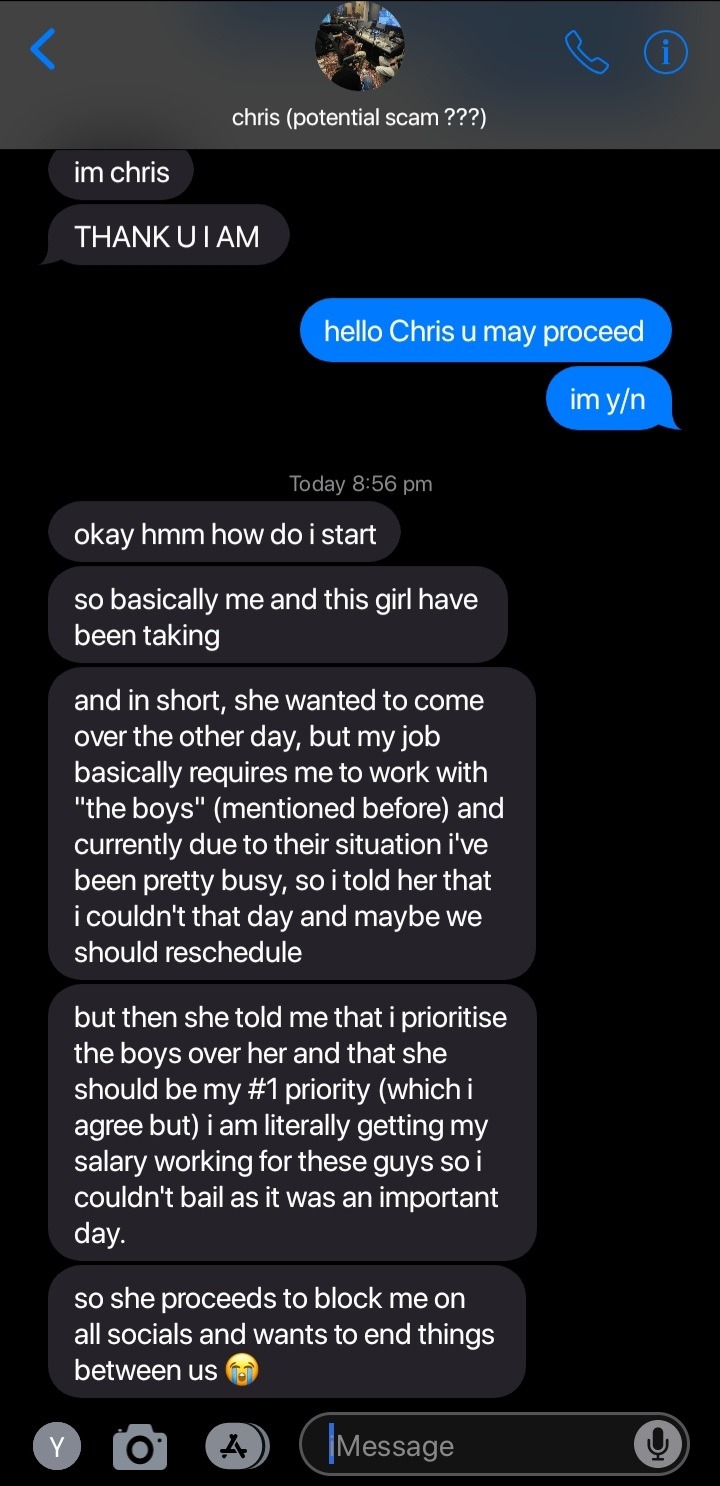
Task: Open the contact info button
Action: click(665, 52)
